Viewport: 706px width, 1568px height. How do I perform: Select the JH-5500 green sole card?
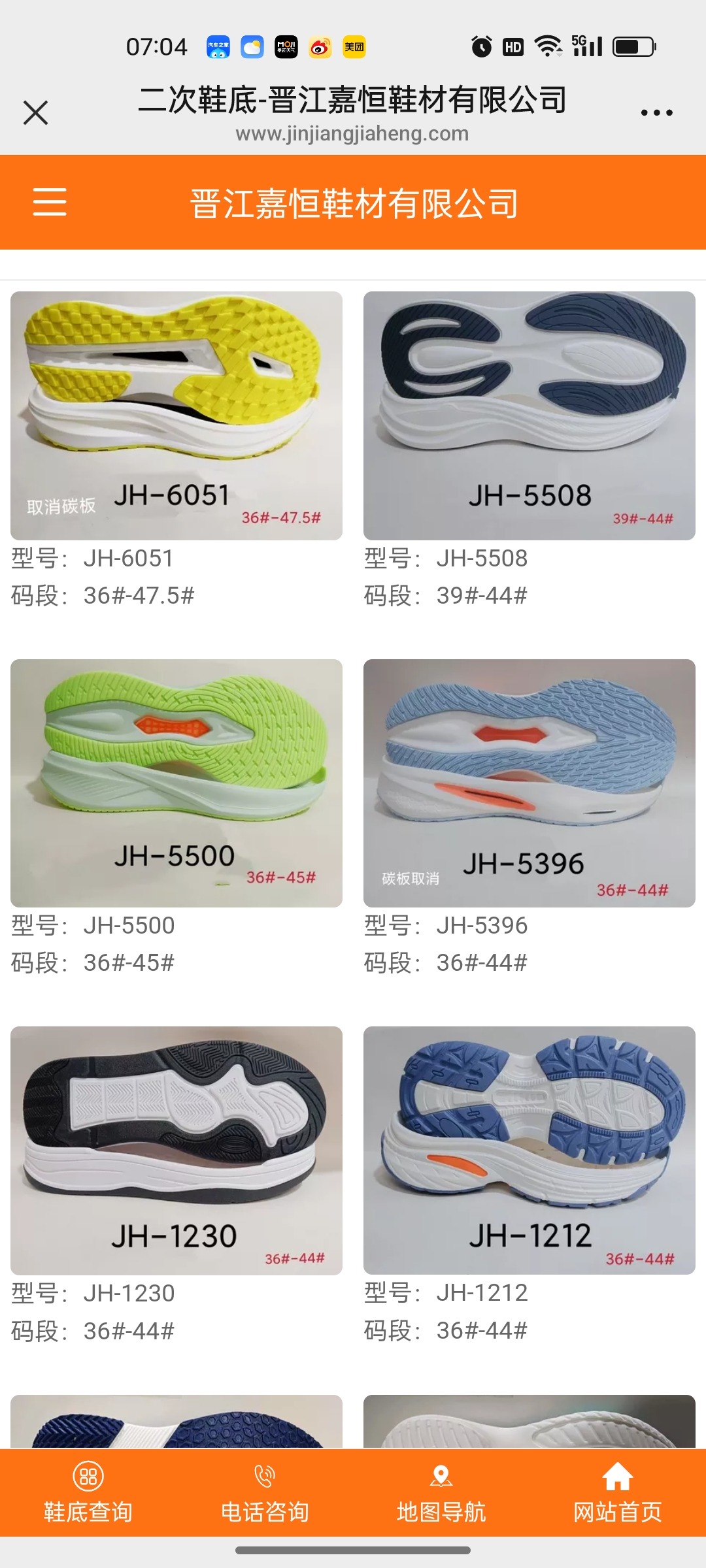point(176,783)
